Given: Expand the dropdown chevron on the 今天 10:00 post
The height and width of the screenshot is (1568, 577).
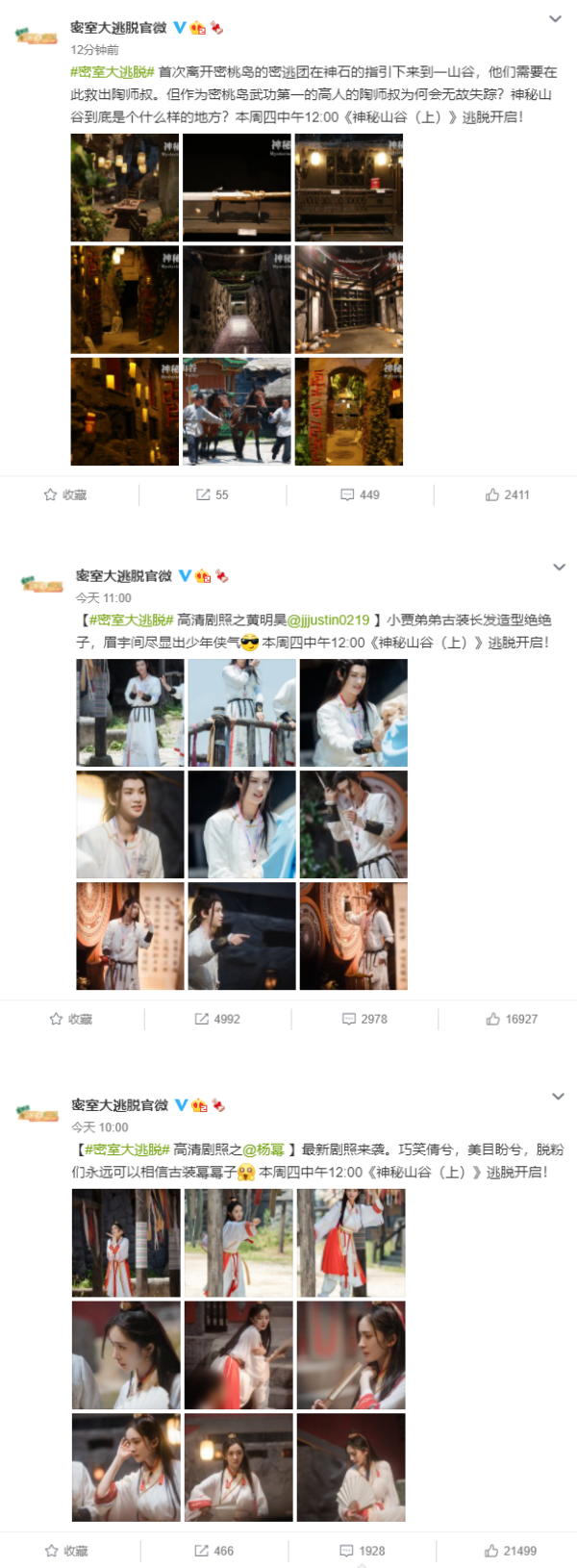Looking at the screenshot, I should coord(558,1096).
